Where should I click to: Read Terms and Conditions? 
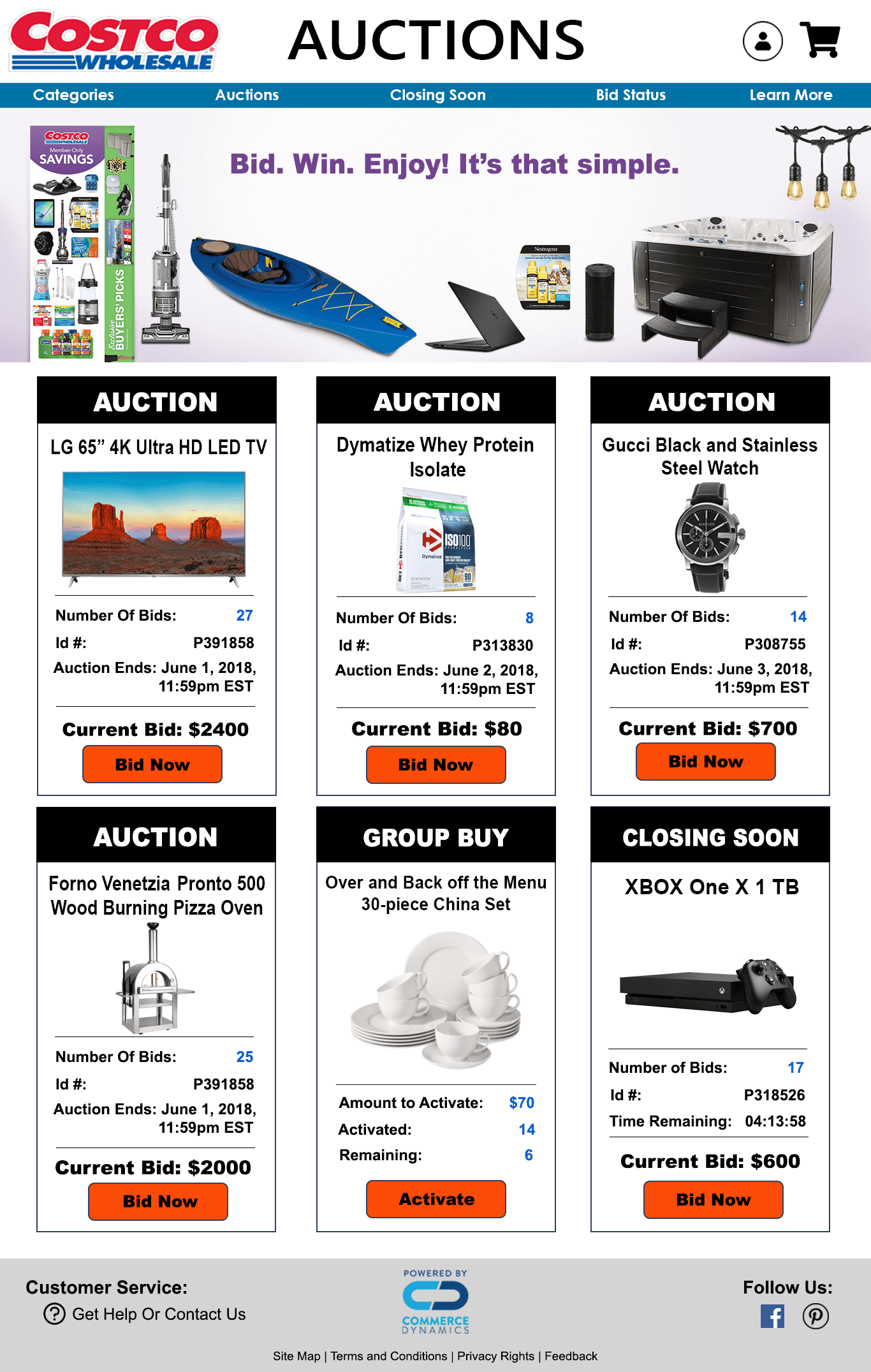[x=389, y=1356]
